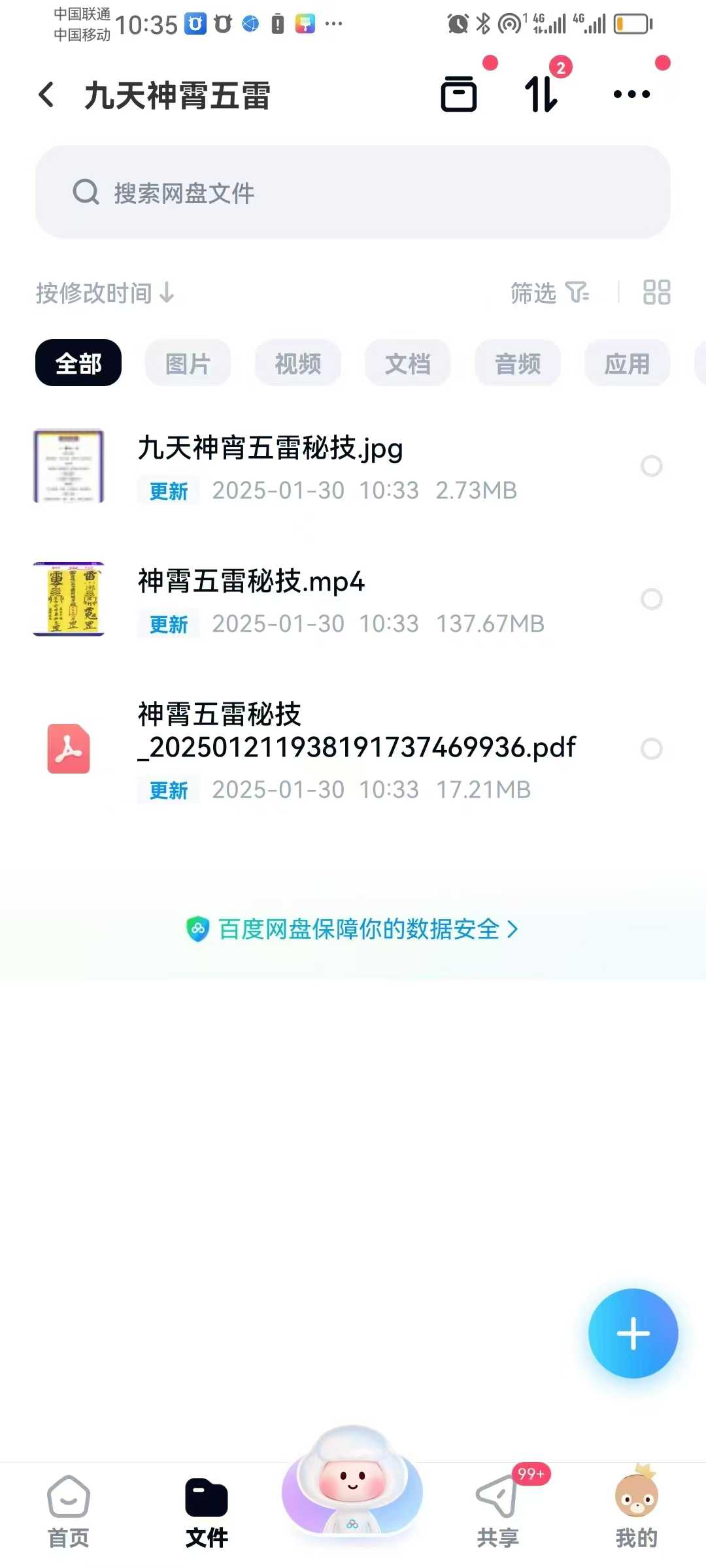Open 九天神宵五雷秘技.jpg file
The width and height of the screenshot is (706, 1568).
pyautogui.click(x=270, y=449)
